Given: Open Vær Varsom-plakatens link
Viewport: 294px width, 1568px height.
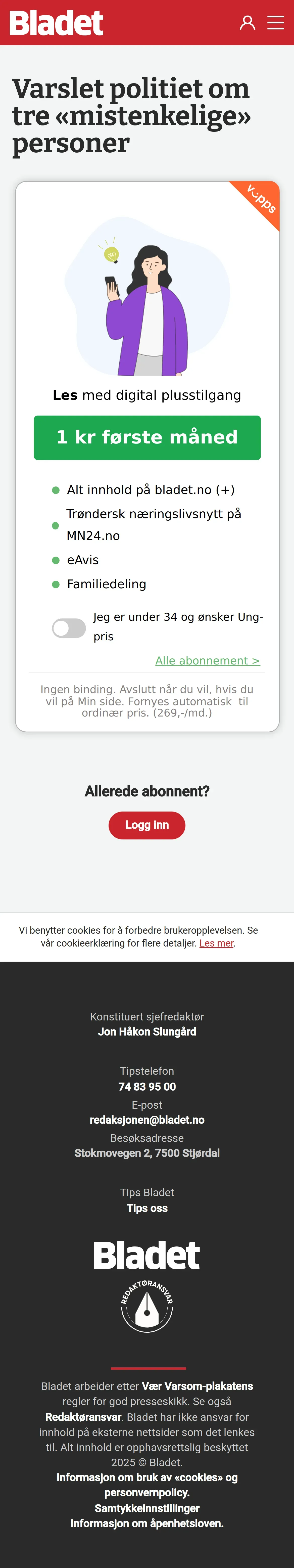Looking at the screenshot, I should point(197,1386).
